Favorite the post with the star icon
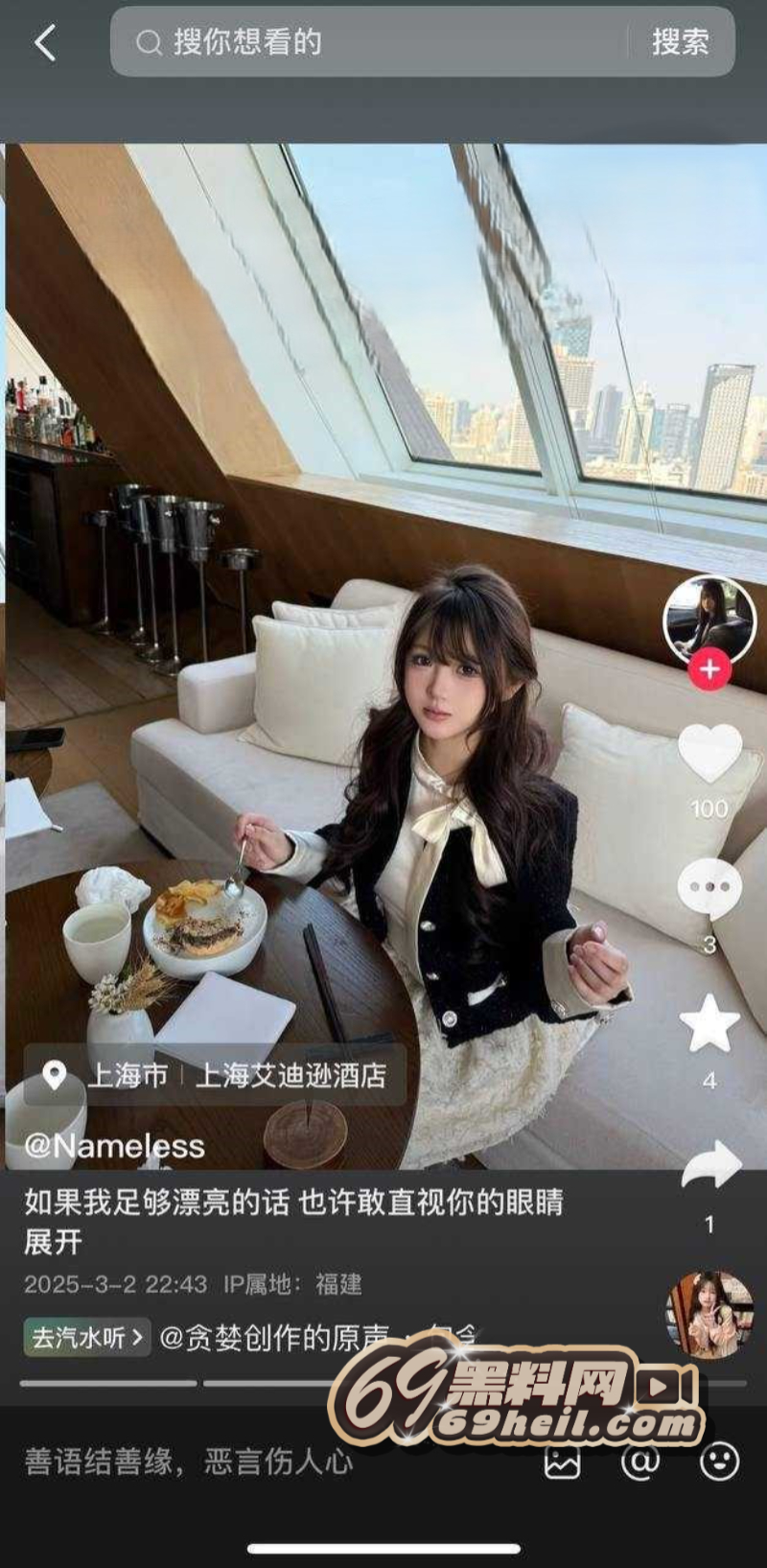This screenshot has width=767, height=1568. coord(709,1023)
